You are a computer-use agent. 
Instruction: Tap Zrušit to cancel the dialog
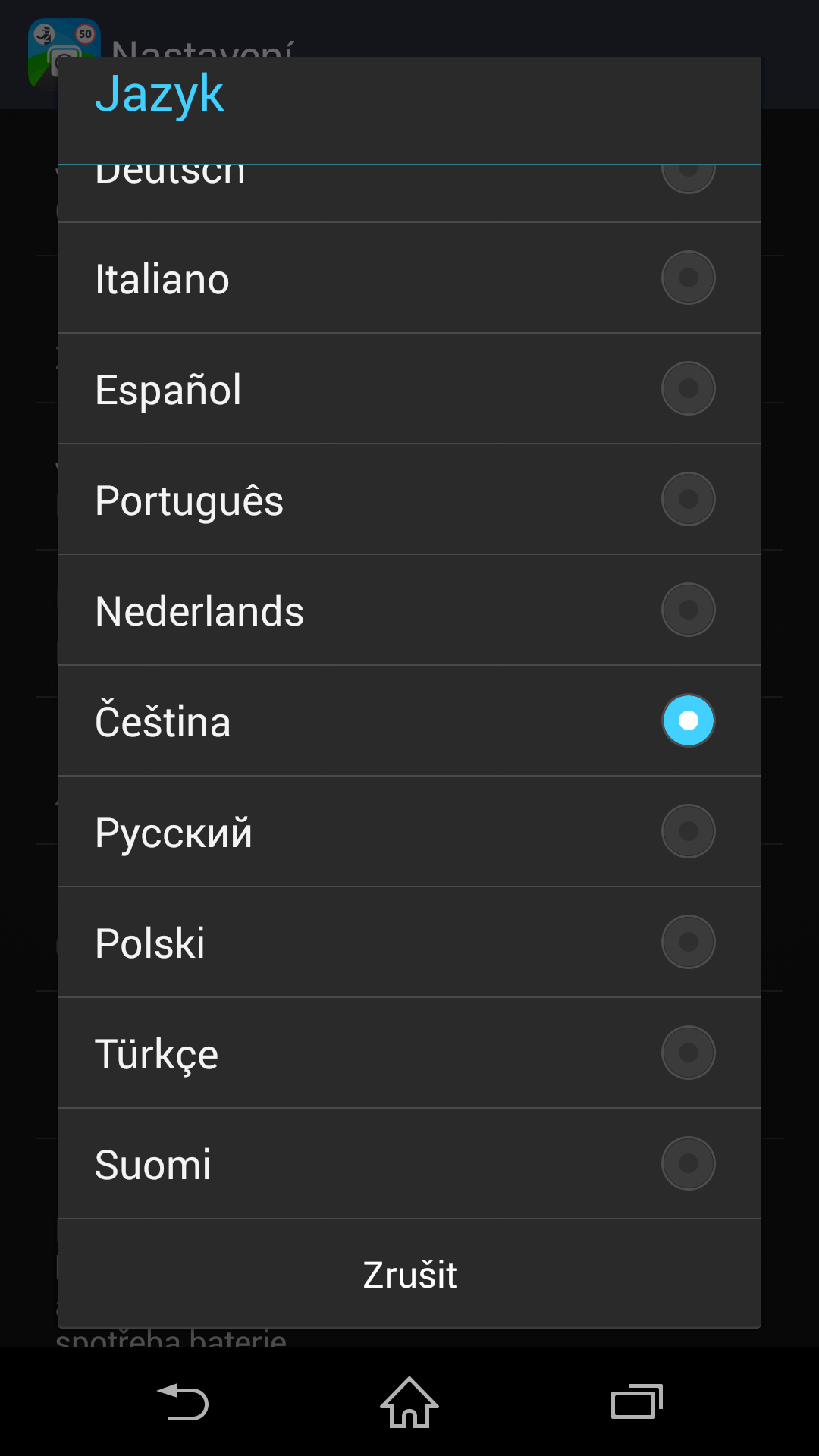click(409, 1274)
